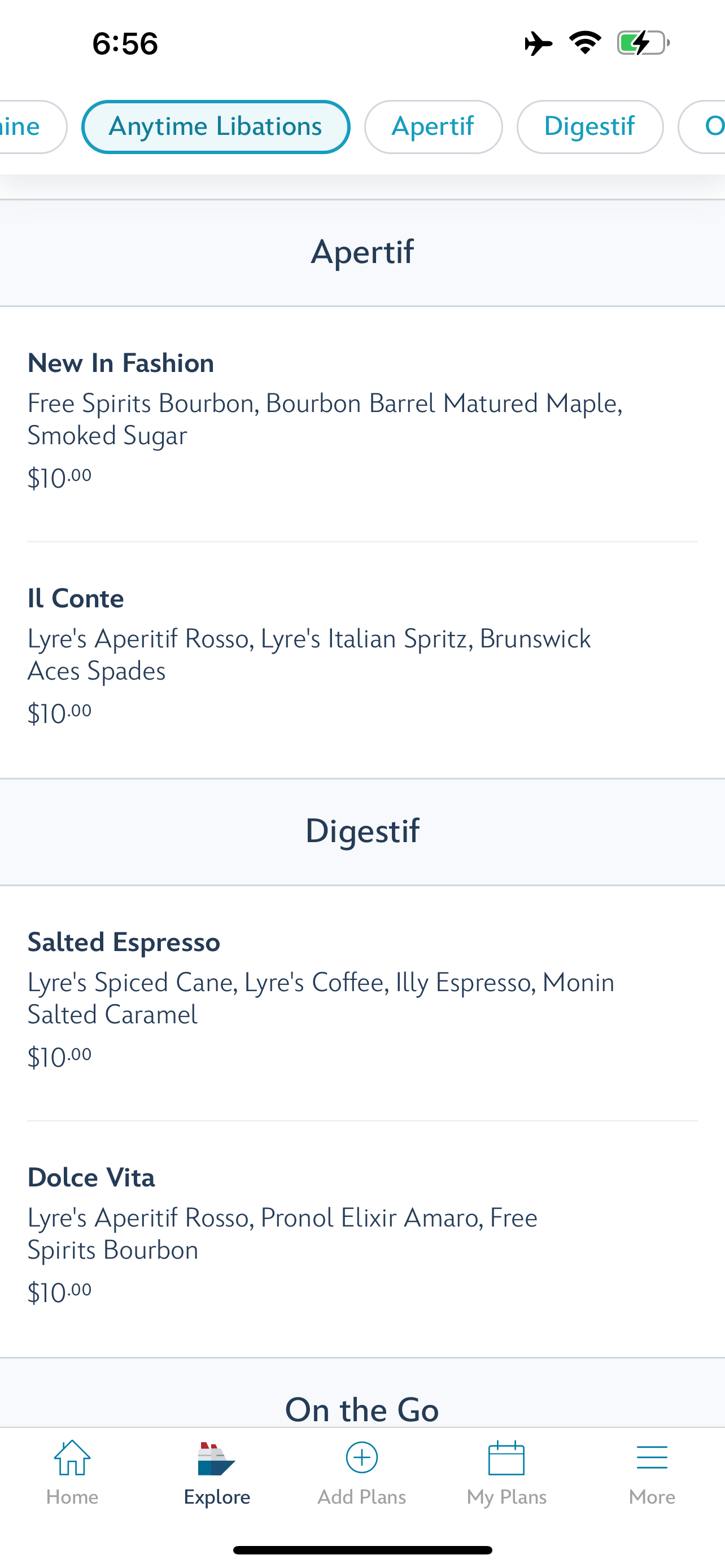Go to the Home tab
725x1568 pixels.
tap(72, 1472)
